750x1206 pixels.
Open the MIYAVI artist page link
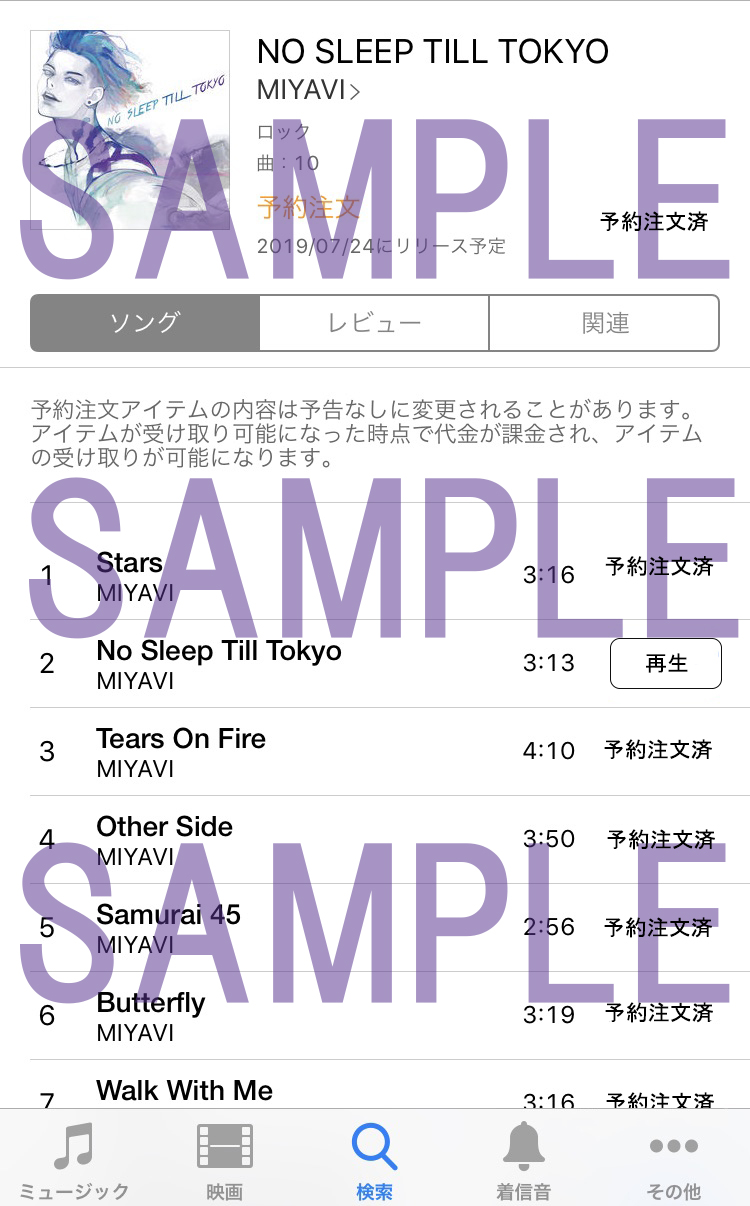[x=308, y=90]
